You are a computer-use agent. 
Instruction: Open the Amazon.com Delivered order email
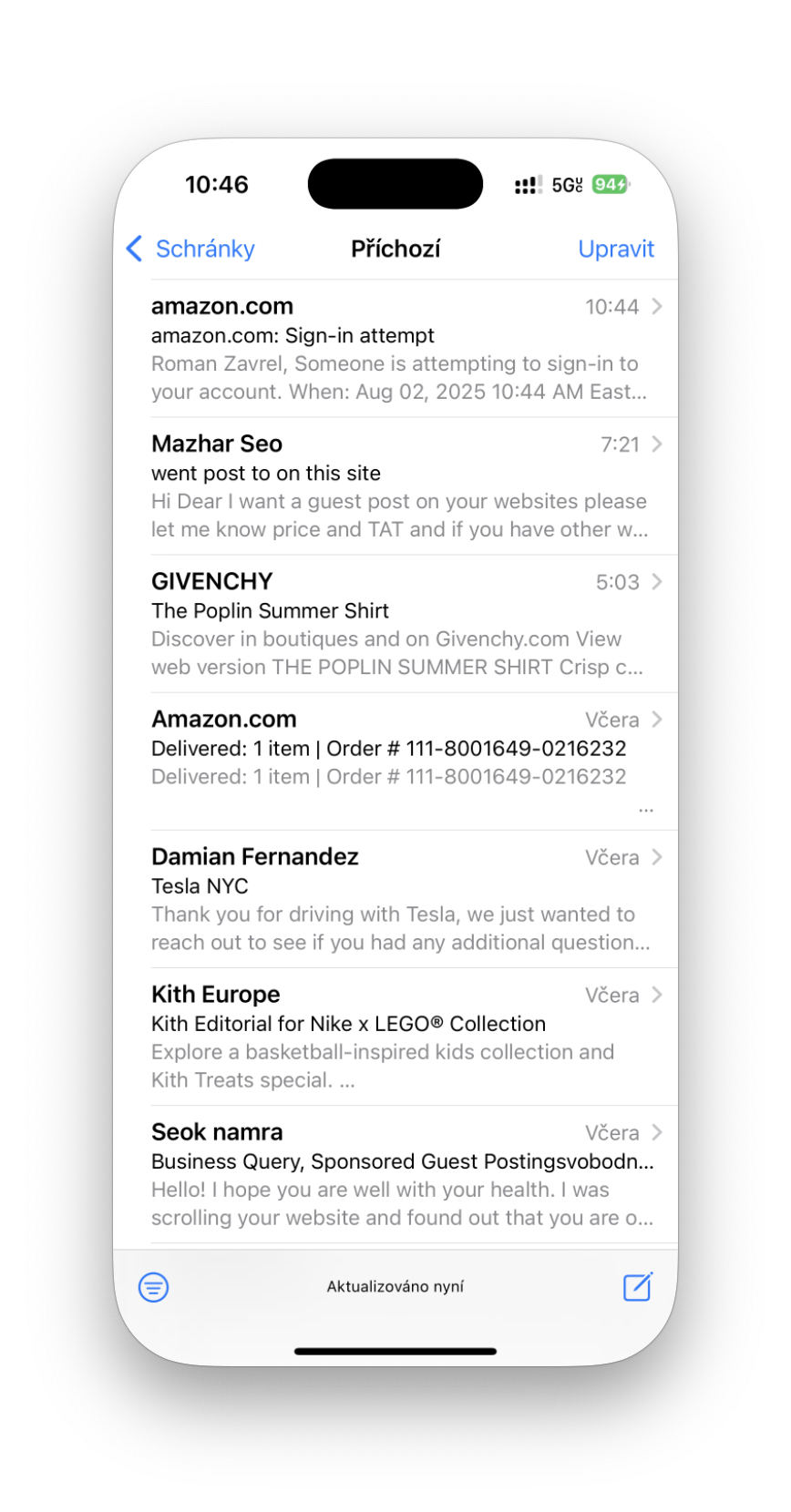point(399,761)
